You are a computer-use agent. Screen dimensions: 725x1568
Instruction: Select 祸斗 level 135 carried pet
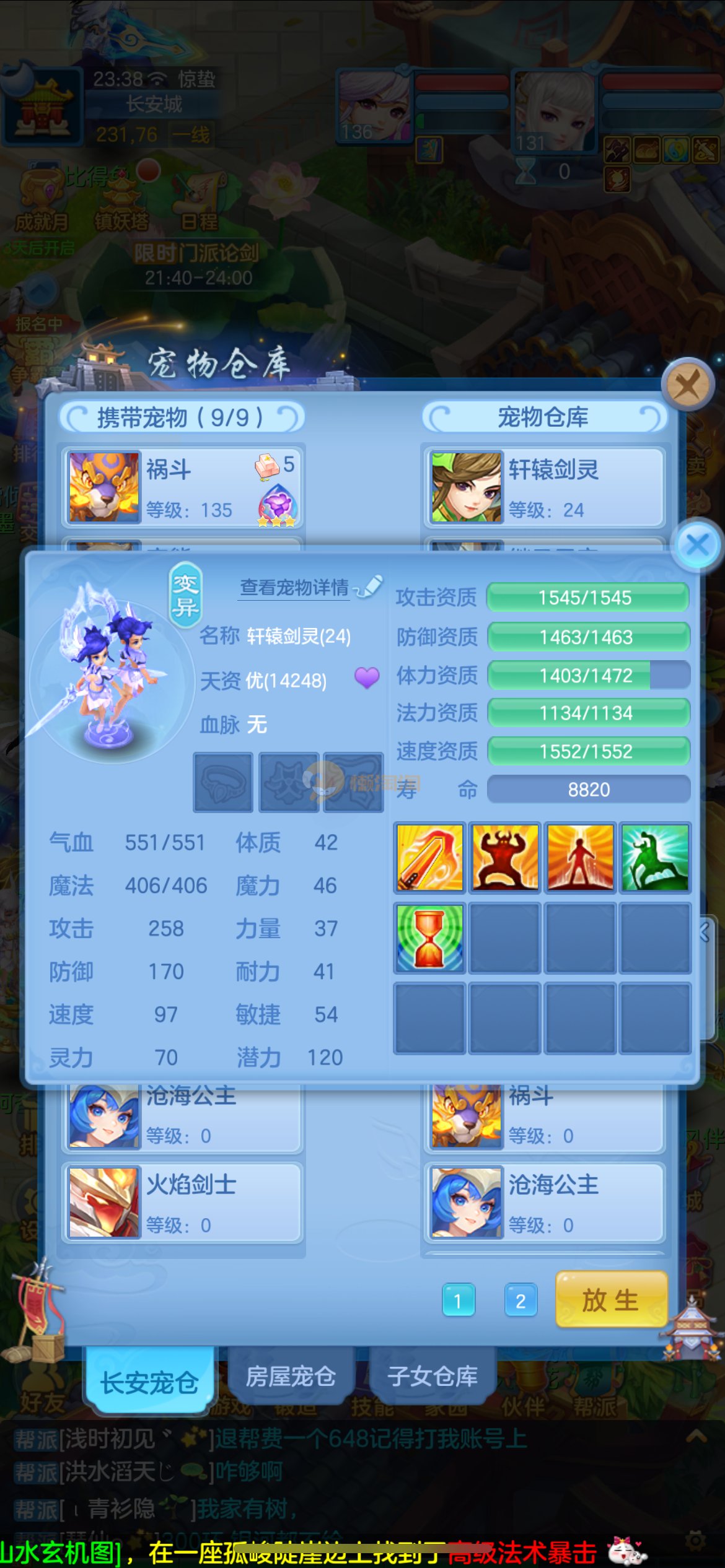pyautogui.click(x=182, y=487)
